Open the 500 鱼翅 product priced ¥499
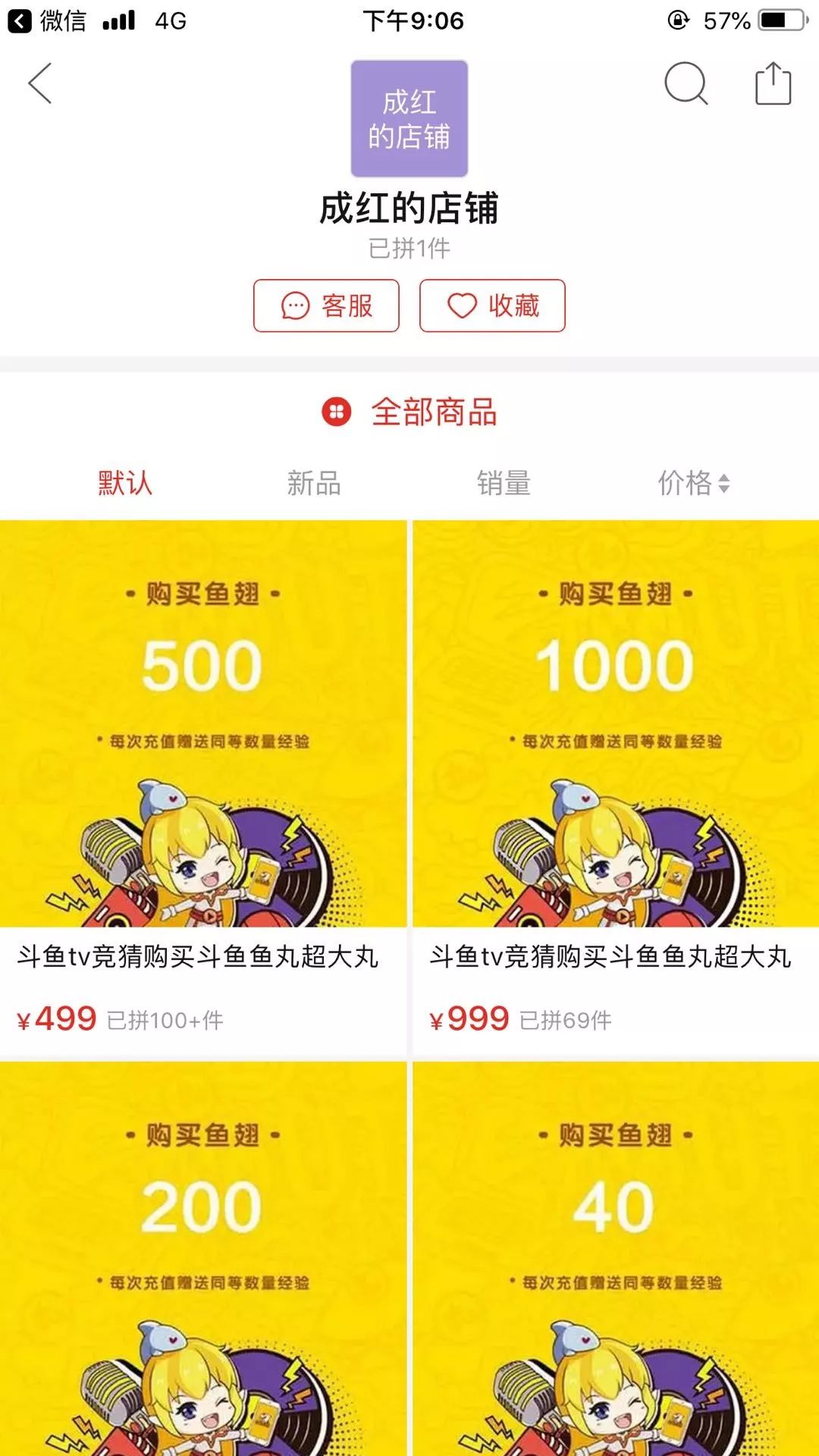The image size is (819, 1456). pos(202,789)
